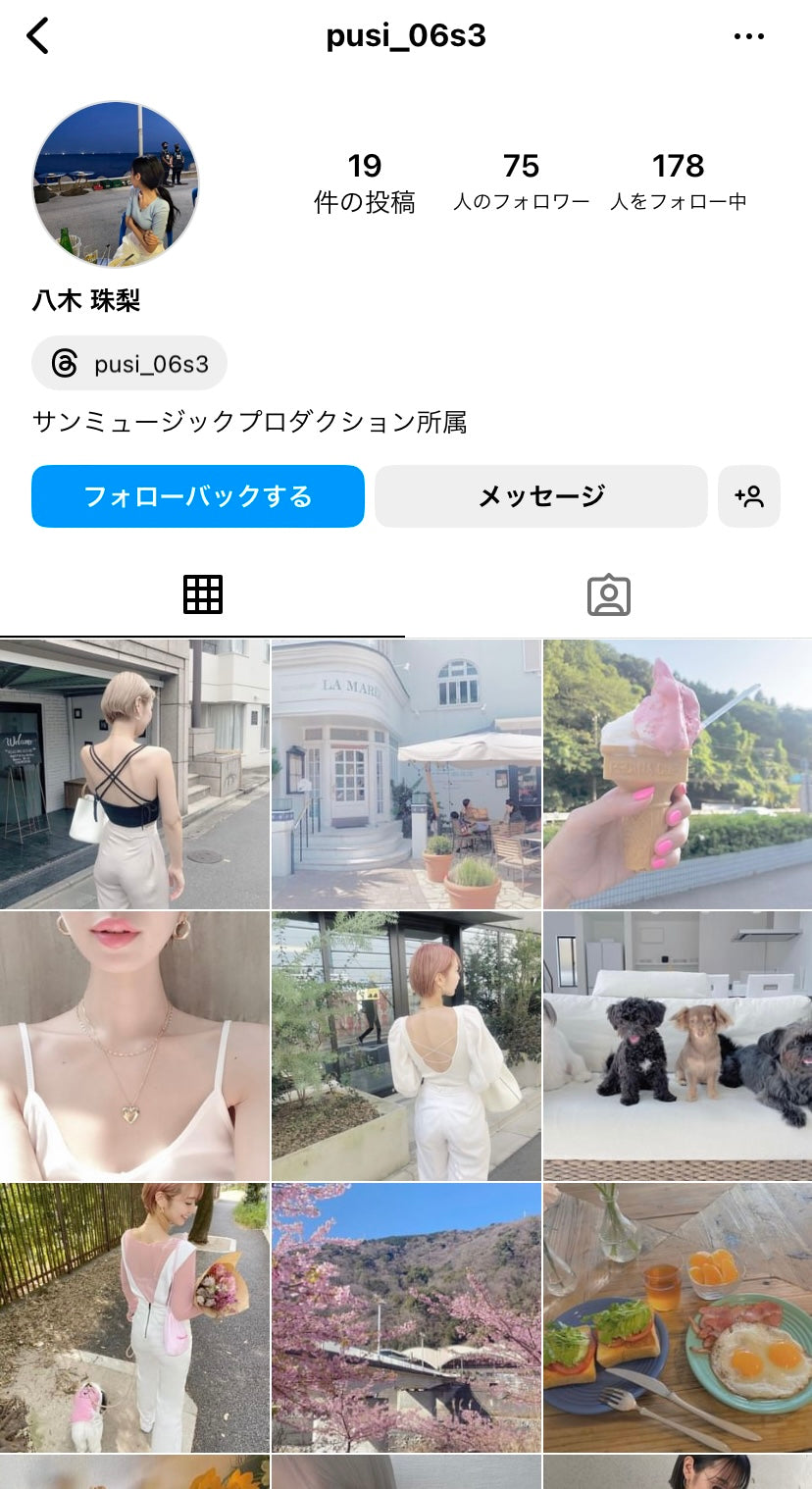
Task: Open the necklace close-up photo
Action: point(134,1045)
